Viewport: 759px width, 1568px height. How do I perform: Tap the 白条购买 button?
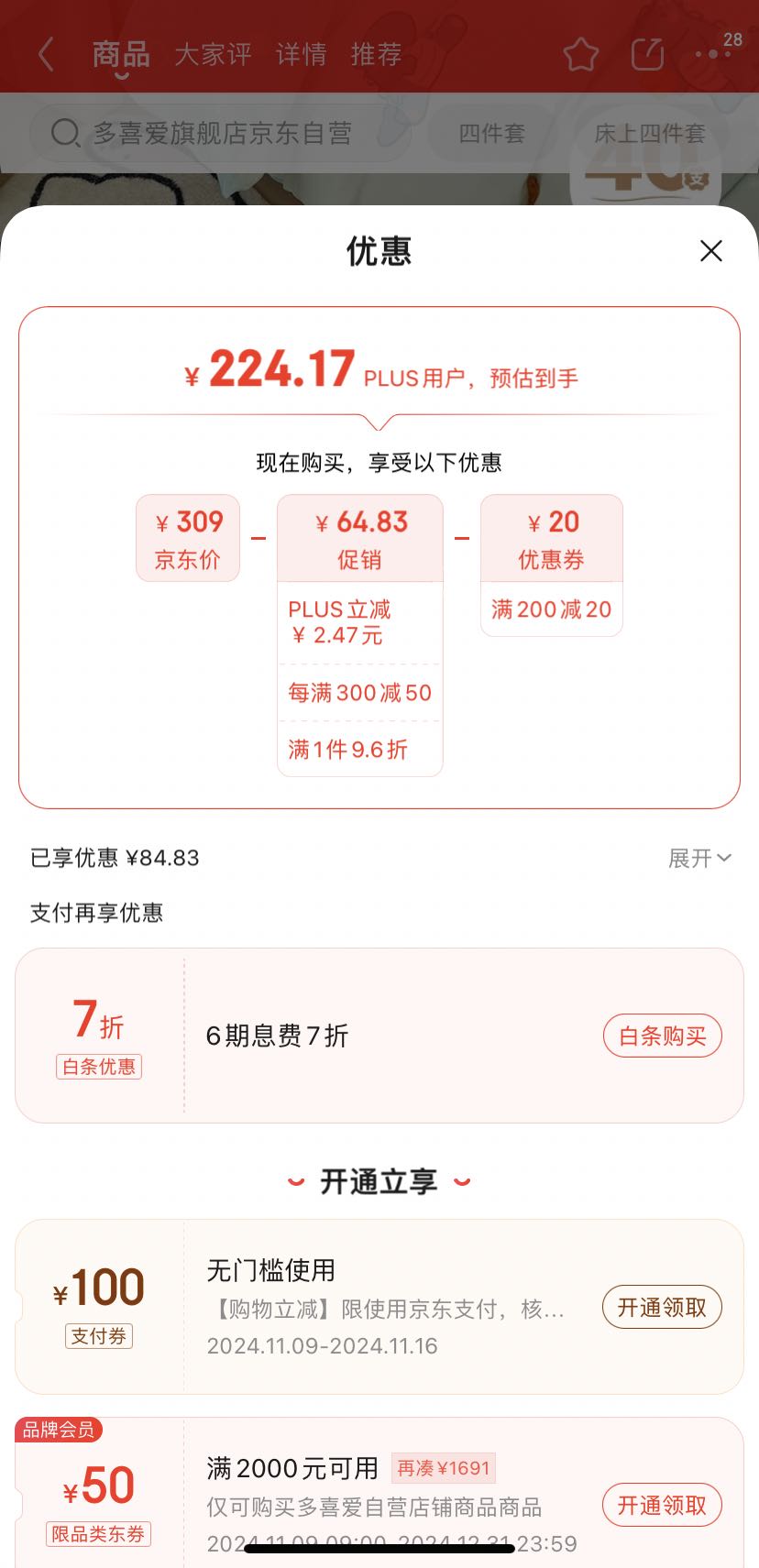[662, 1036]
